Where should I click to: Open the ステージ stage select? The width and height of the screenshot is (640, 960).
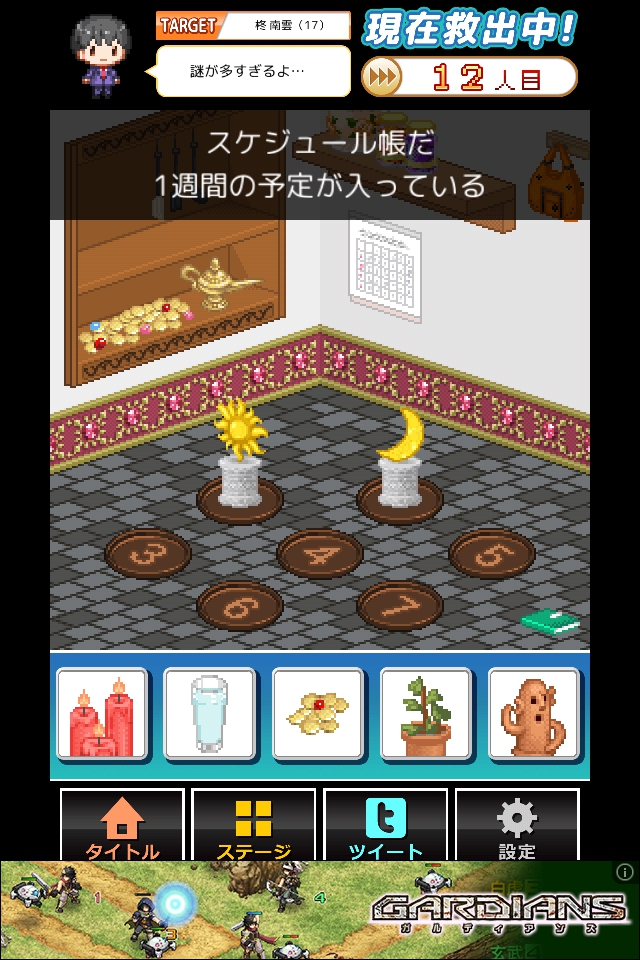pyautogui.click(x=253, y=826)
